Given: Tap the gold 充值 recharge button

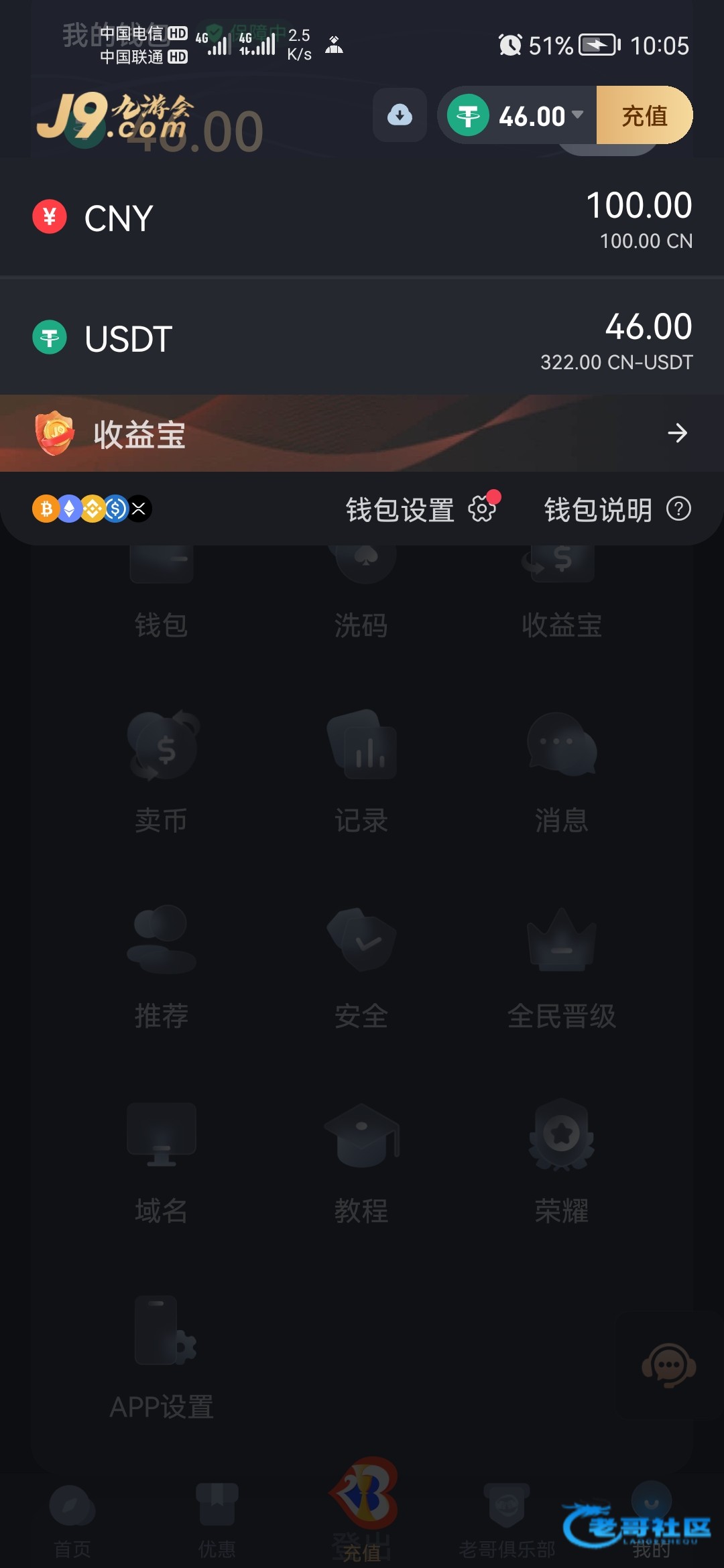Looking at the screenshot, I should (x=644, y=115).
